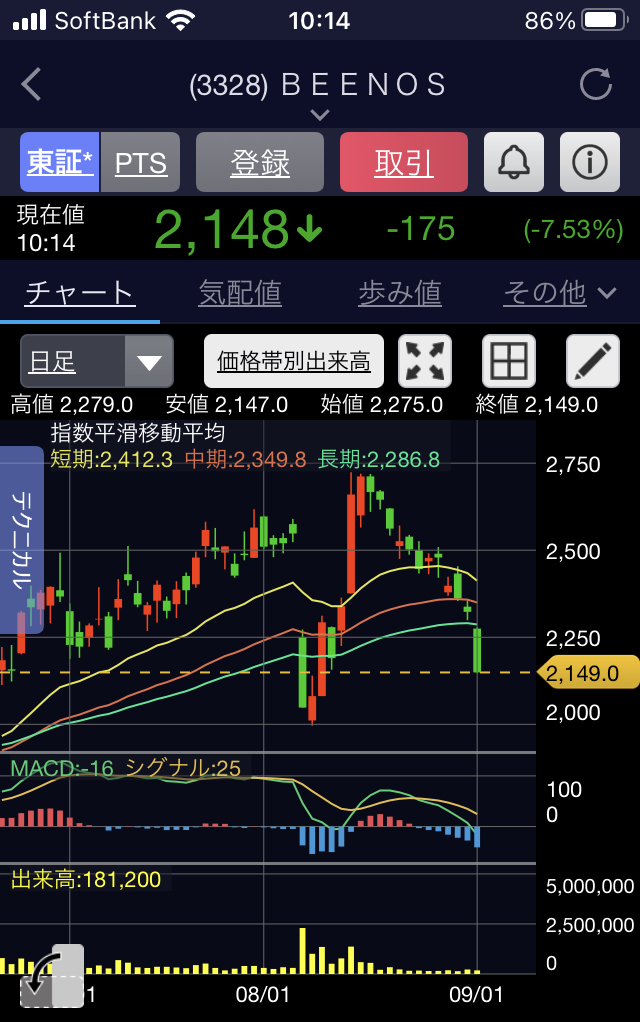640x1022 pixels.
Task: Open the テクニカル side panel
Action: 21,541
